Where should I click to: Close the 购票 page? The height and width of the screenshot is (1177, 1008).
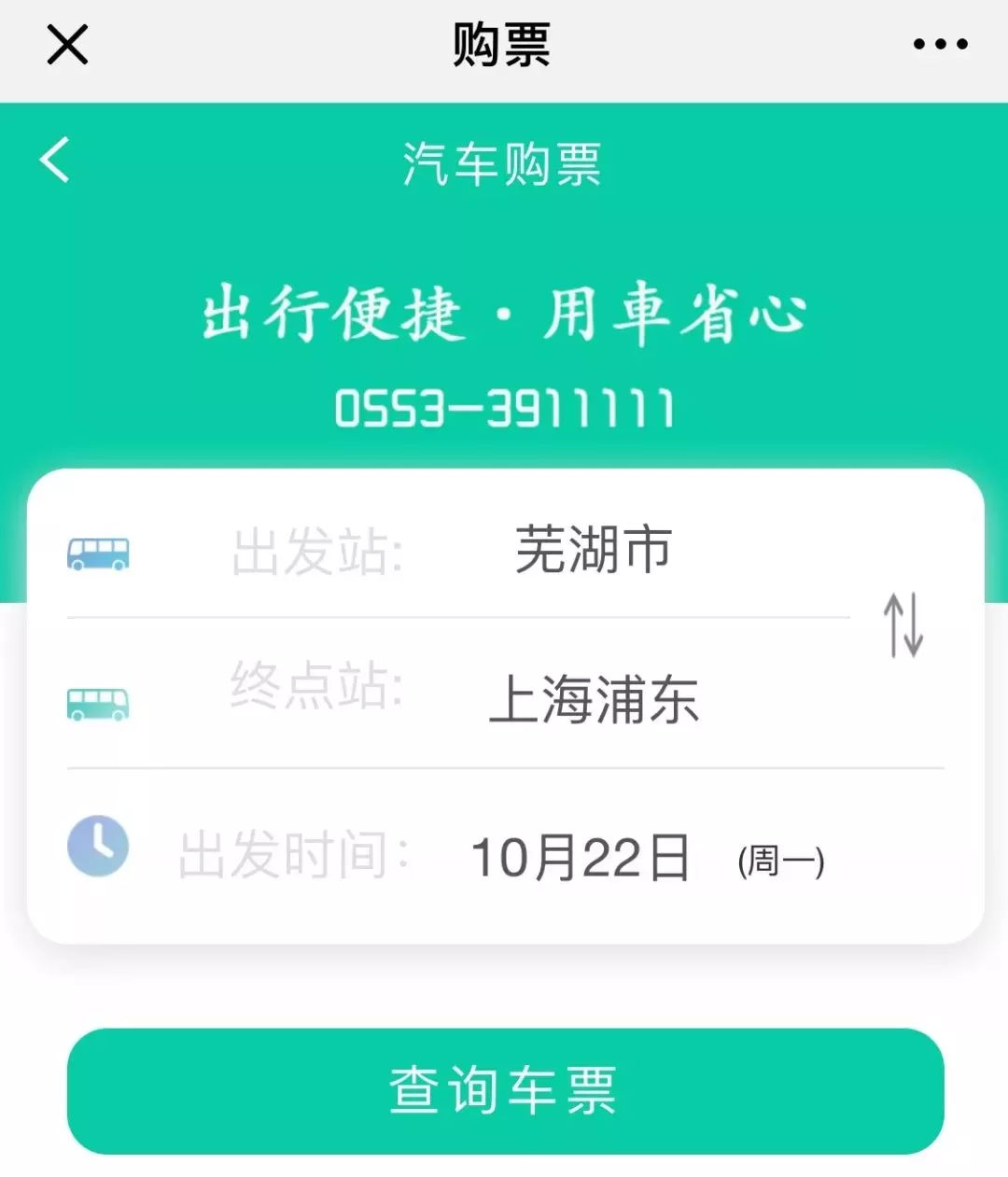click(67, 44)
